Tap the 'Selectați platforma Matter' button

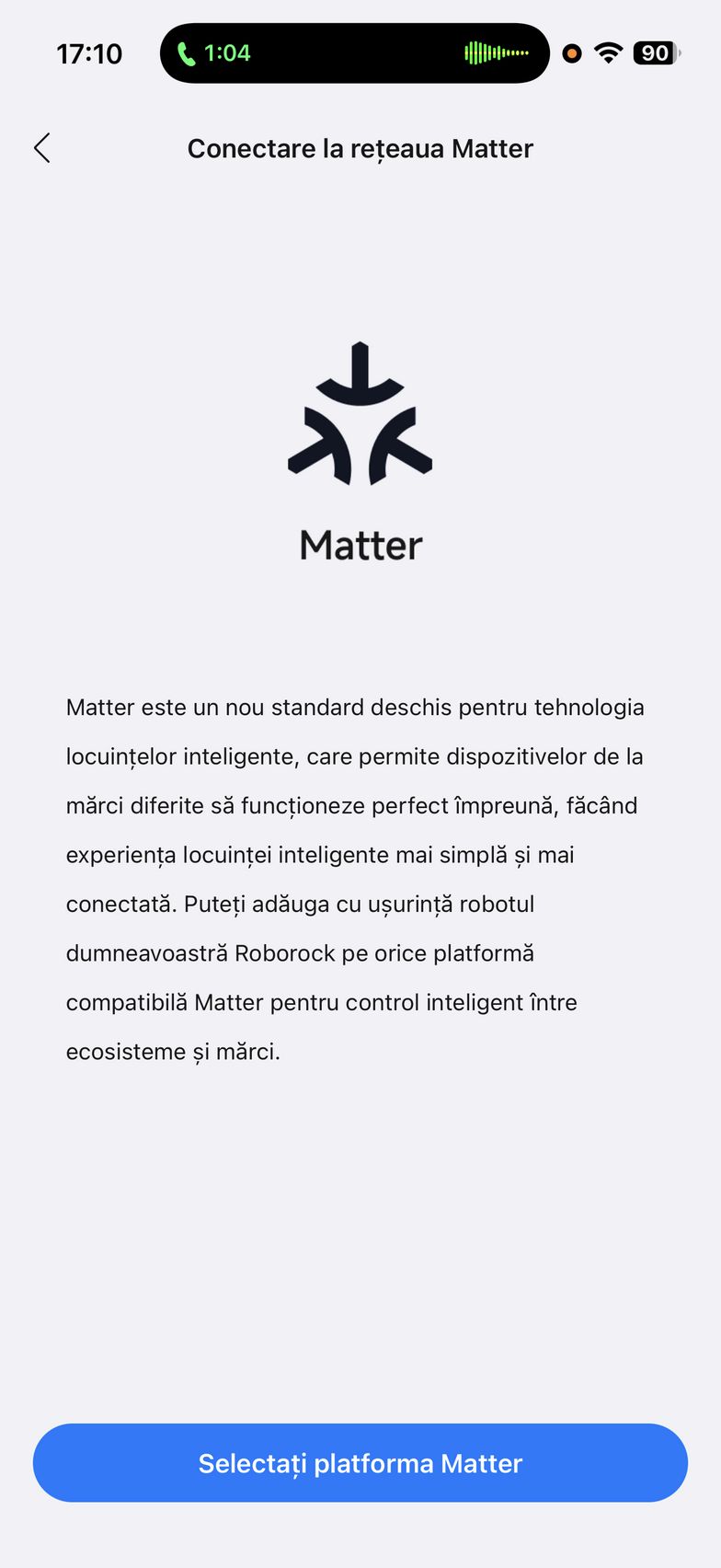360,1463
